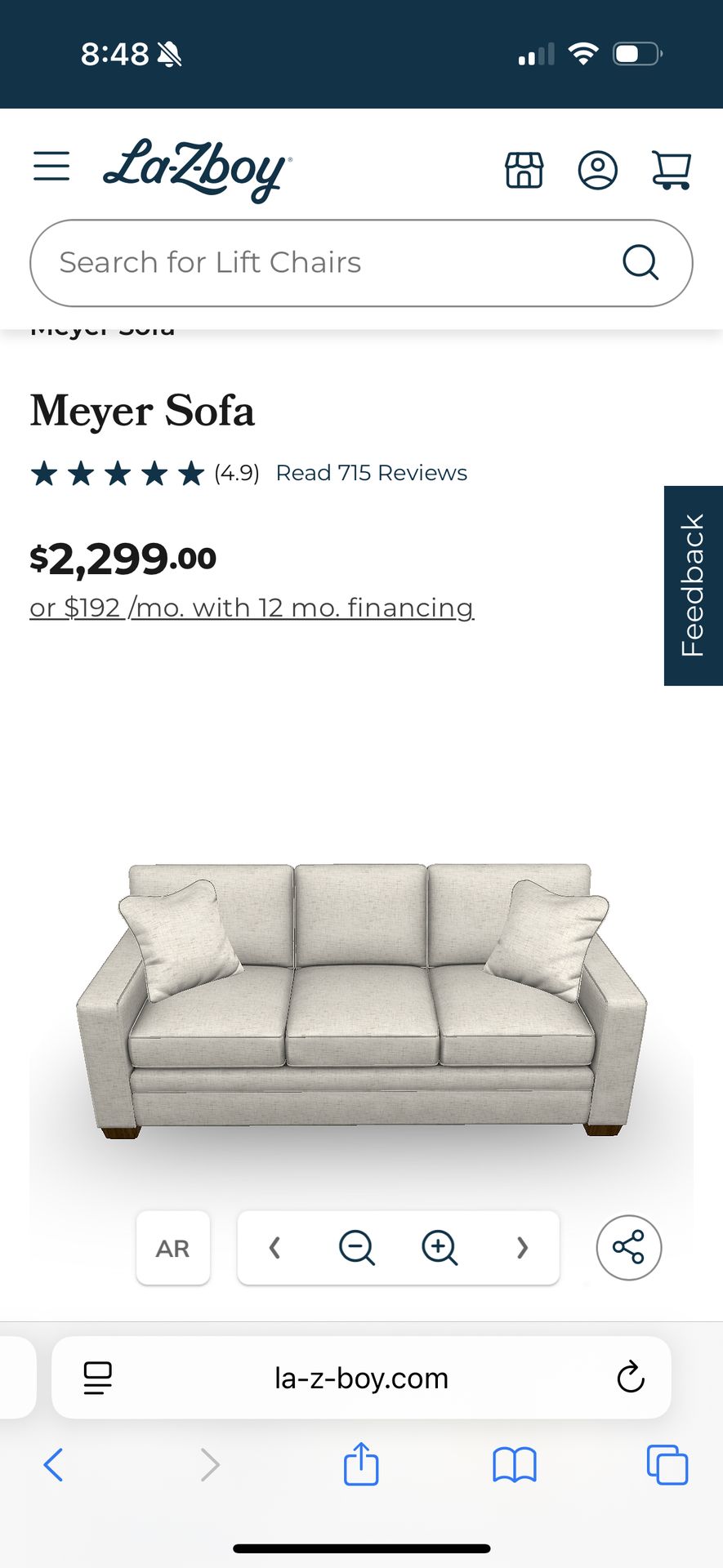
Task: Go back in Safari
Action: (53, 1464)
